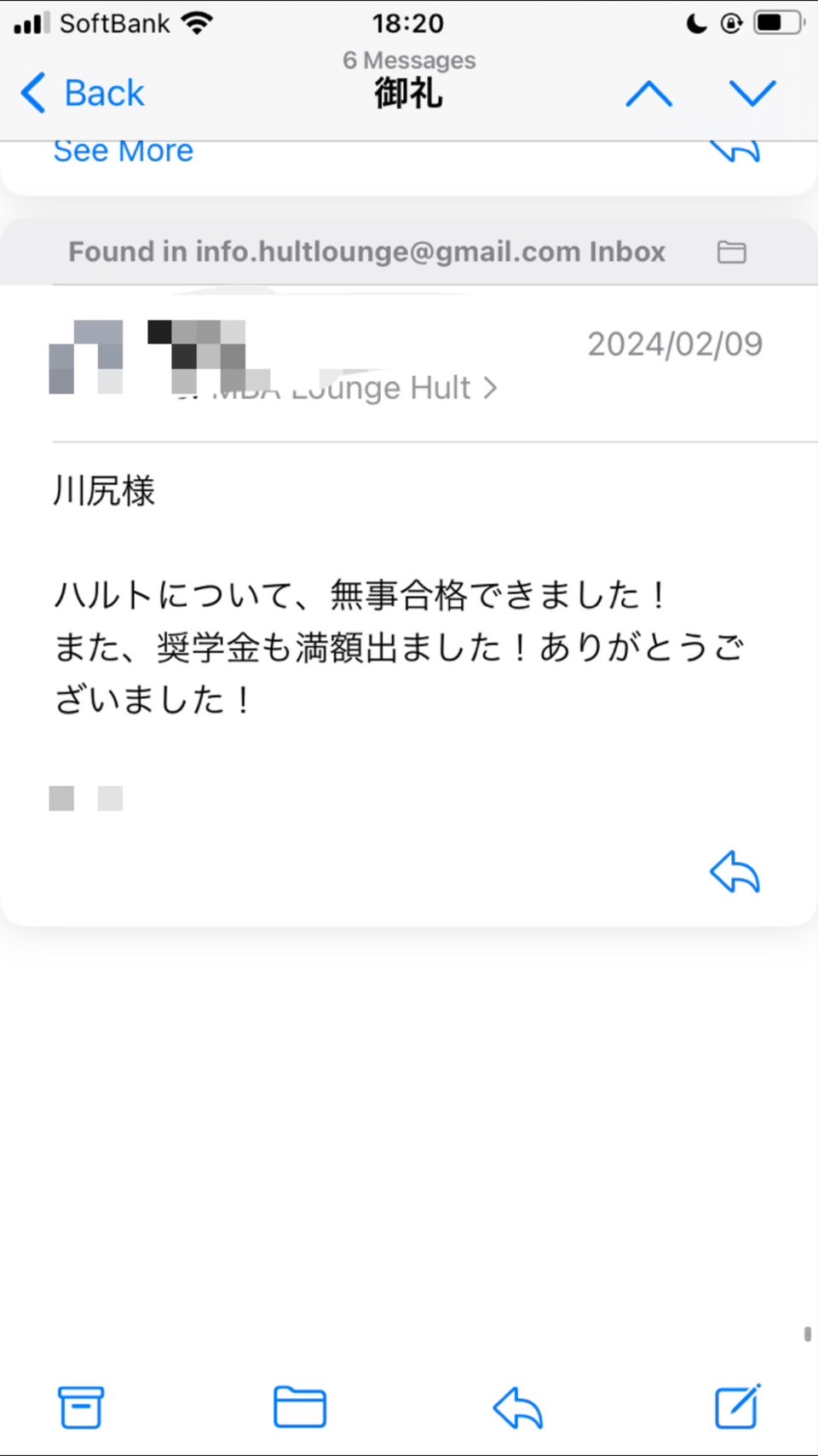
Task: Archive this message from the bottom toolbar
Action: click(81, 1407)
